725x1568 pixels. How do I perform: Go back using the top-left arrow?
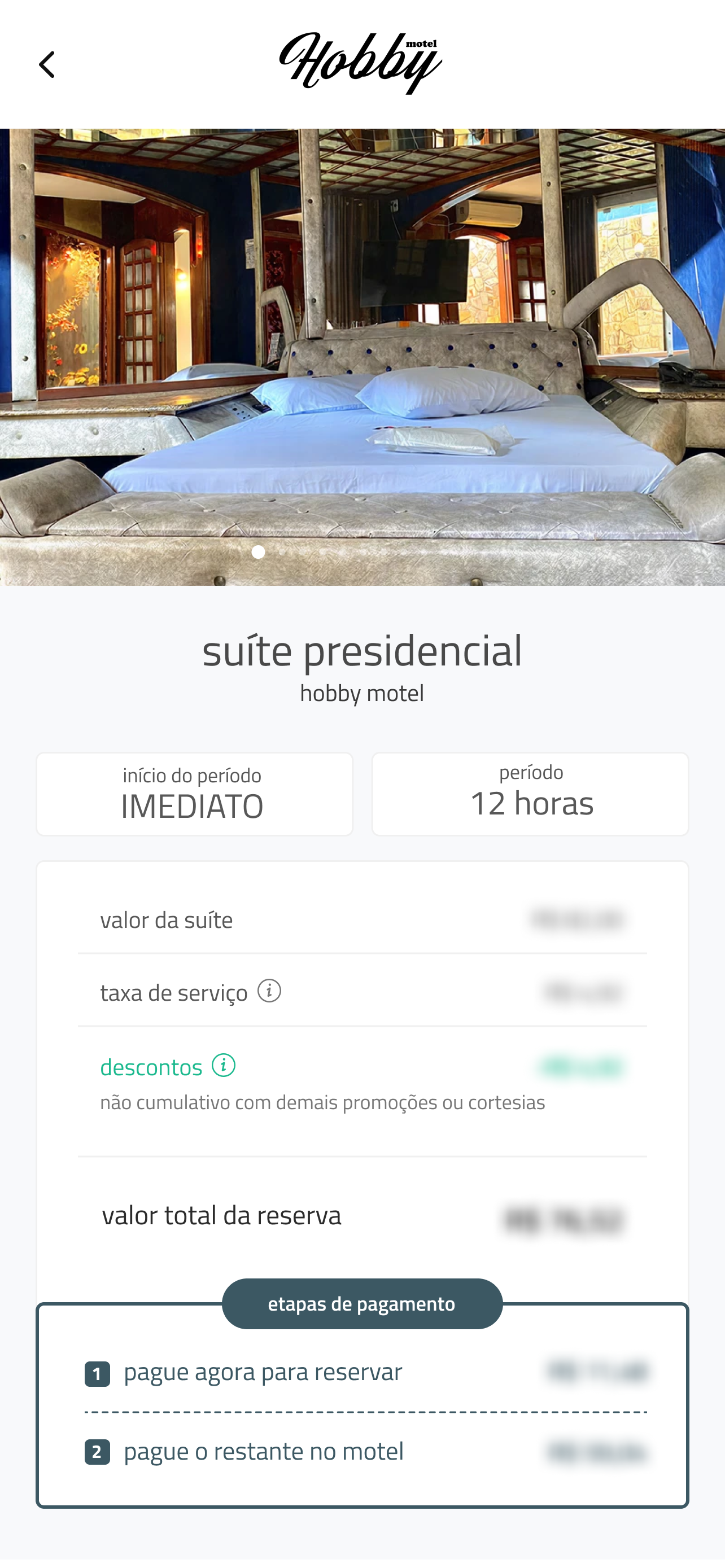tap(47, 64)
